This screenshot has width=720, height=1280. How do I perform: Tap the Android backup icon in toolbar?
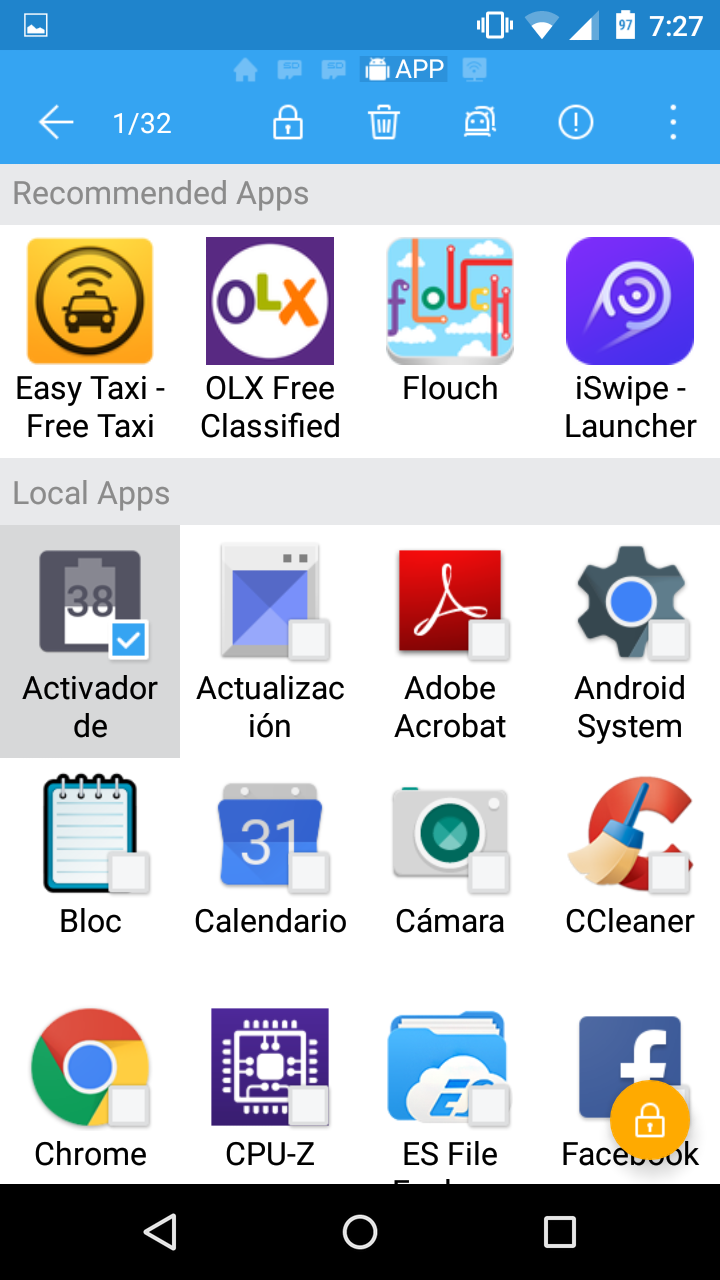pos(479,123)
